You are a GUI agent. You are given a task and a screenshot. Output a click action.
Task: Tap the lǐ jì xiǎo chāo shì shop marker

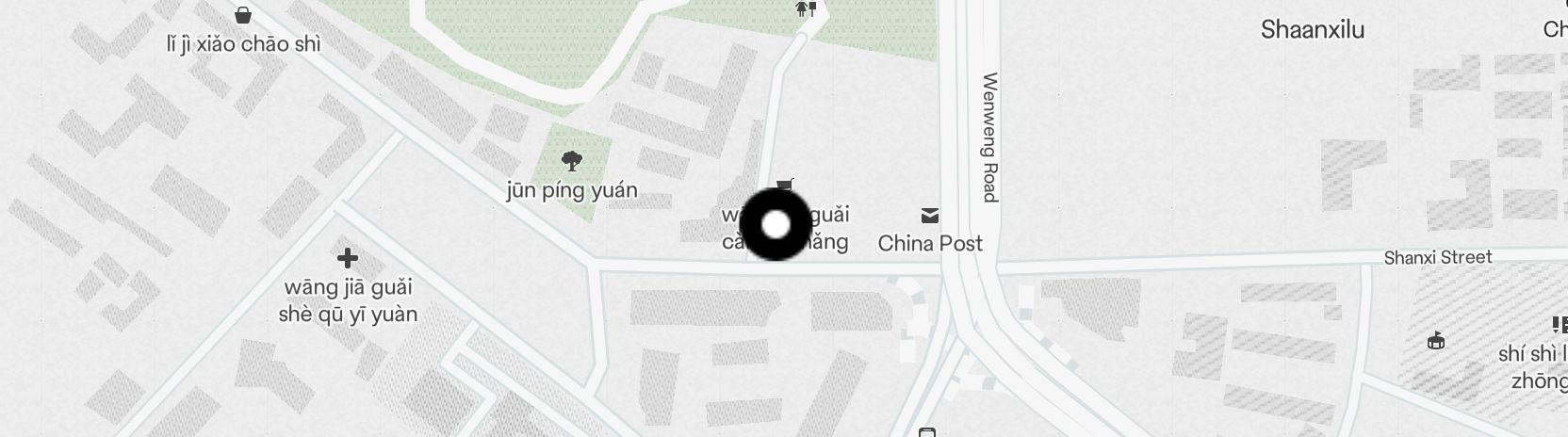tap(242, 15)
